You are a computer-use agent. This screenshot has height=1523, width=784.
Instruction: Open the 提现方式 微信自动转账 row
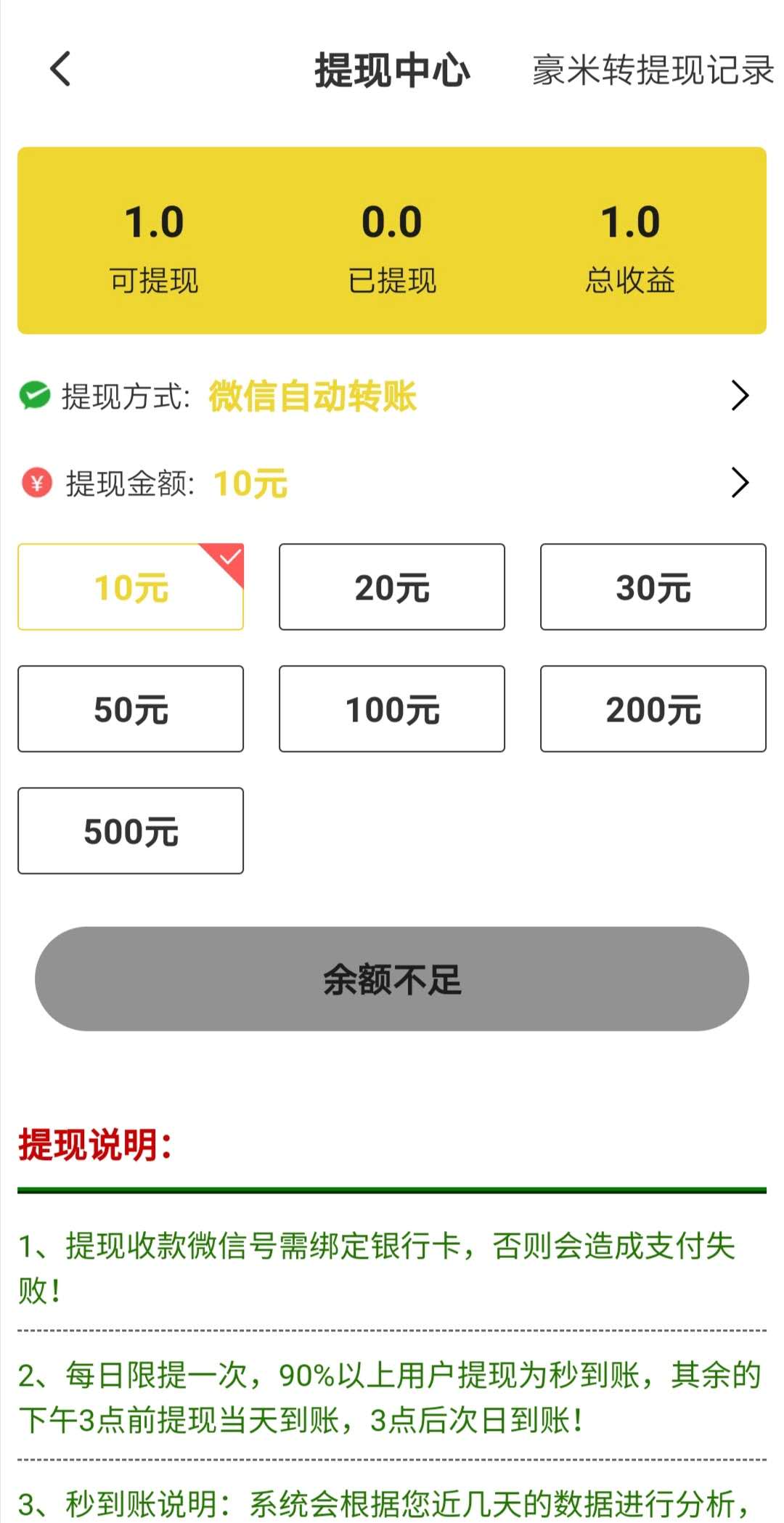(392, 396)
